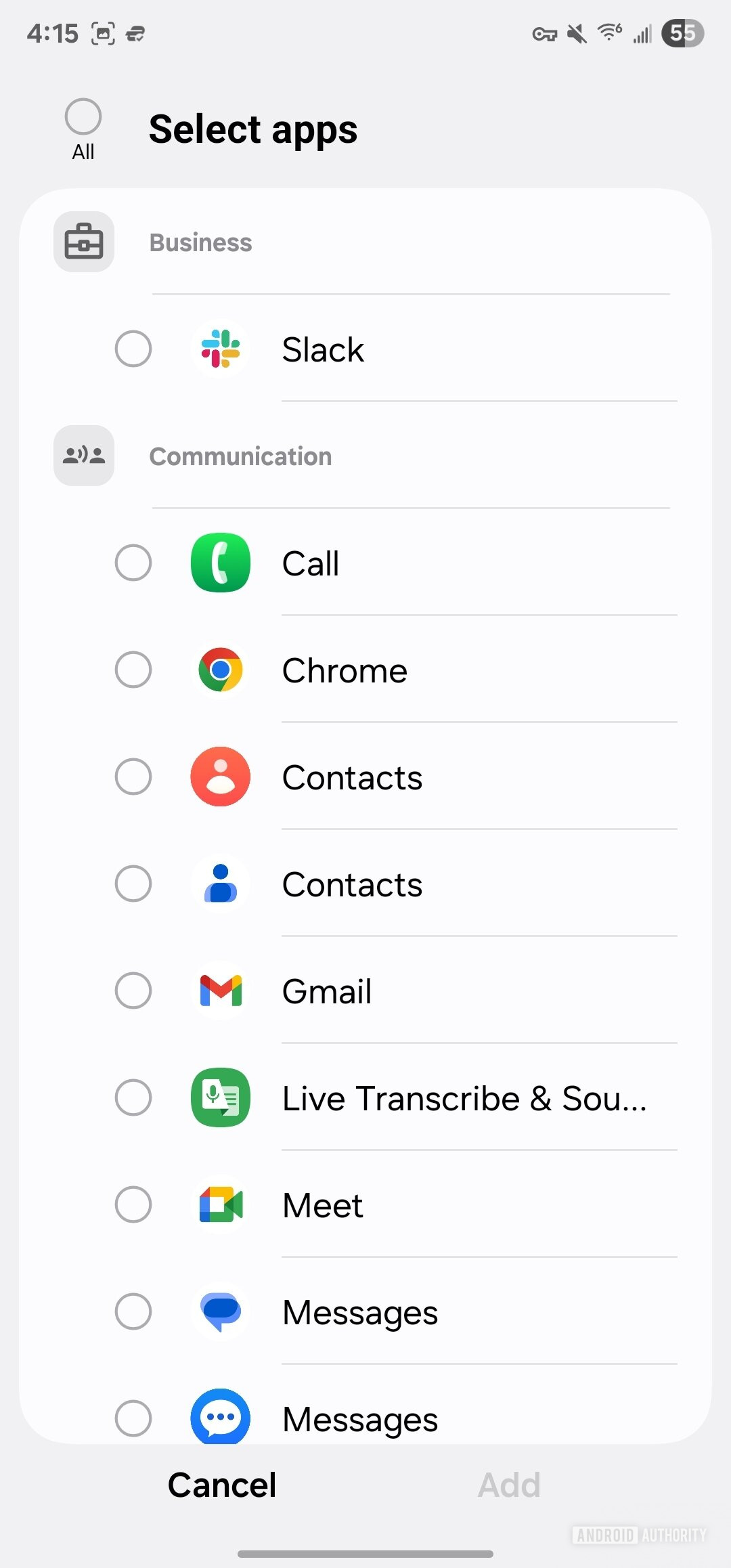
Task: Tap the blue Google Messages icon
Action: click(220, 1311)
